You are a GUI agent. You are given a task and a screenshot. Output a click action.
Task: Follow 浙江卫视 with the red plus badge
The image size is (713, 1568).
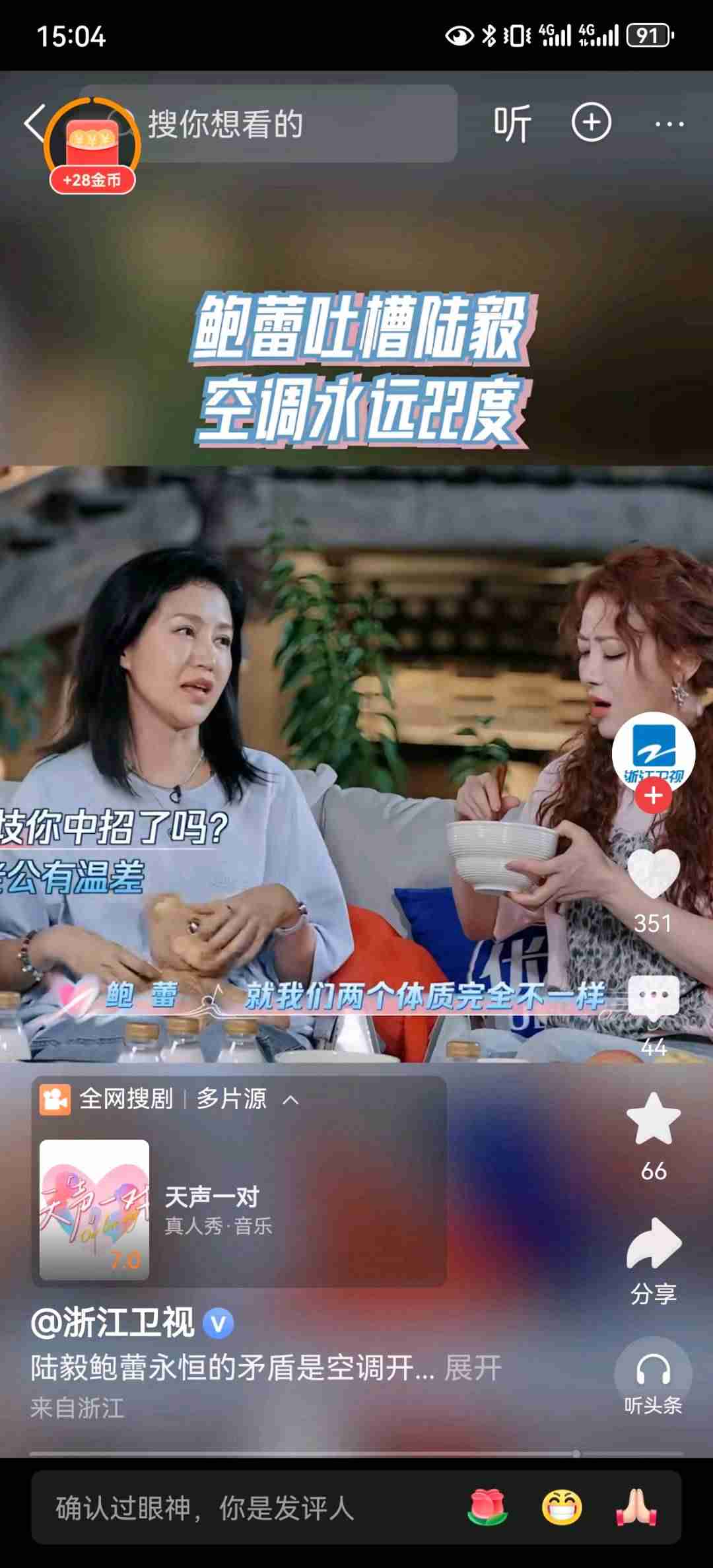click(x=653, y=796)
